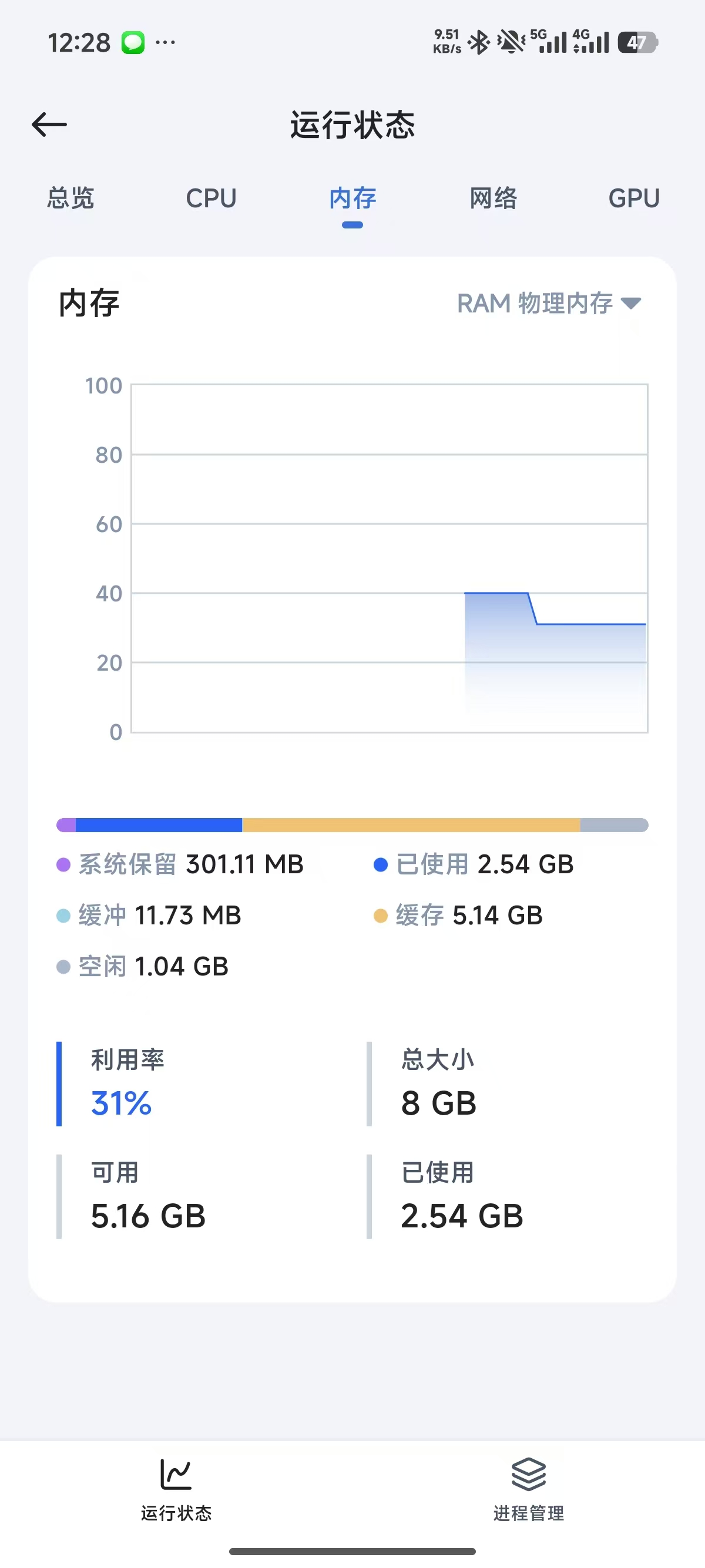The image size is (705, 1568).
Task: Select the 内存 tab
Action: point(352,198)
